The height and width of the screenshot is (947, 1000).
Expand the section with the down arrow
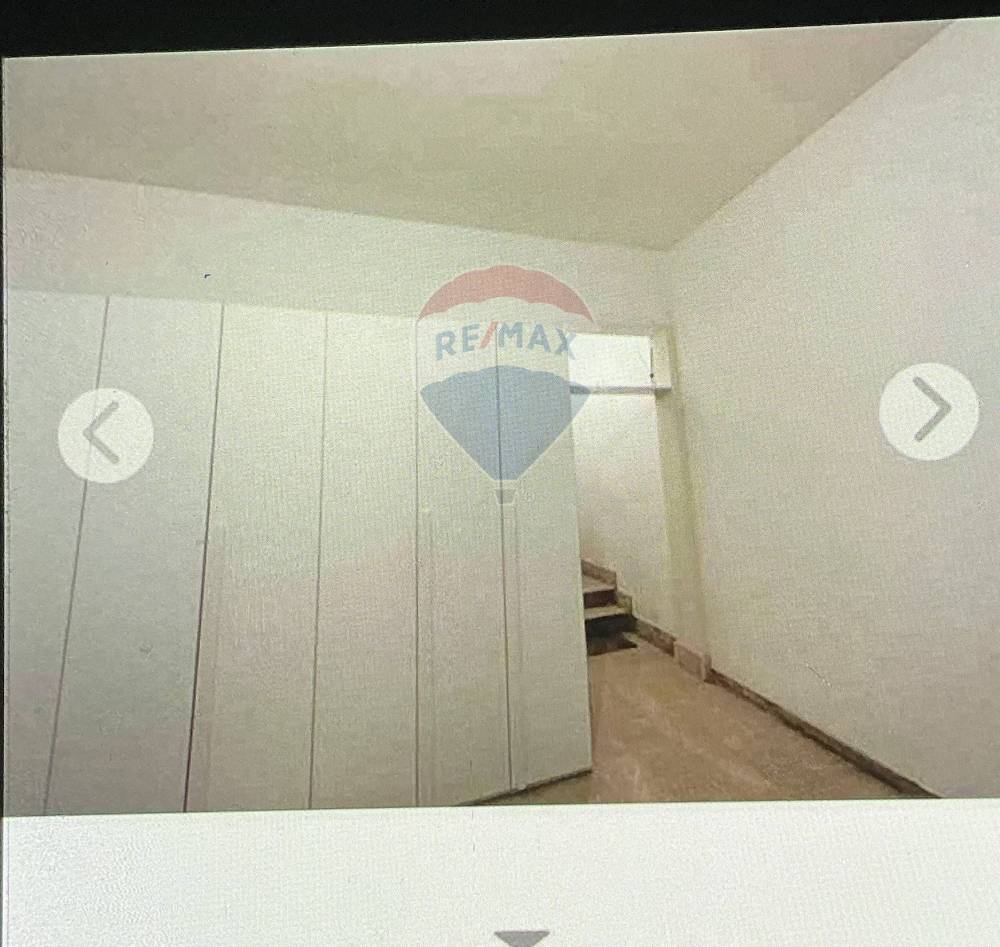[522, 937]
